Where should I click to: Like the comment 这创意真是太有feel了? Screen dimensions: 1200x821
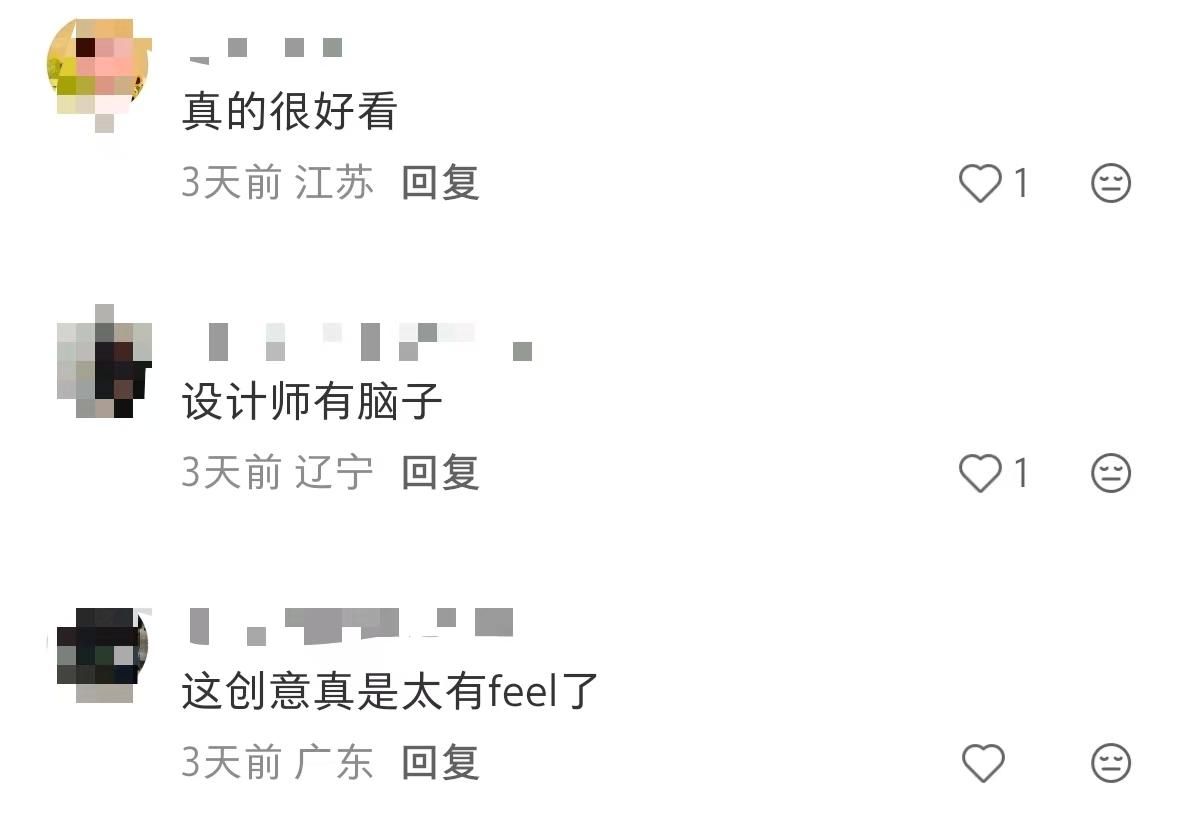point(982,764)
